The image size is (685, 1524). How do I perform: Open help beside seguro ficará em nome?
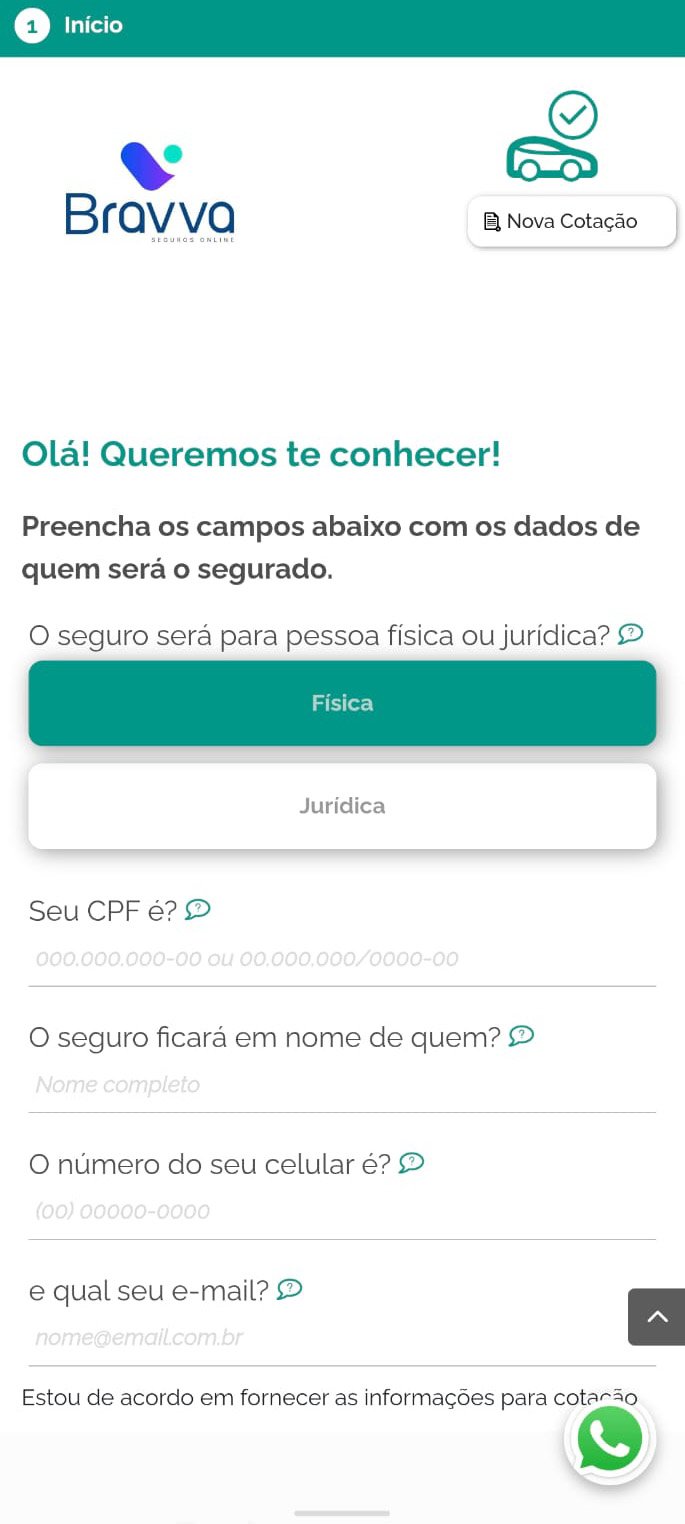521,1037
